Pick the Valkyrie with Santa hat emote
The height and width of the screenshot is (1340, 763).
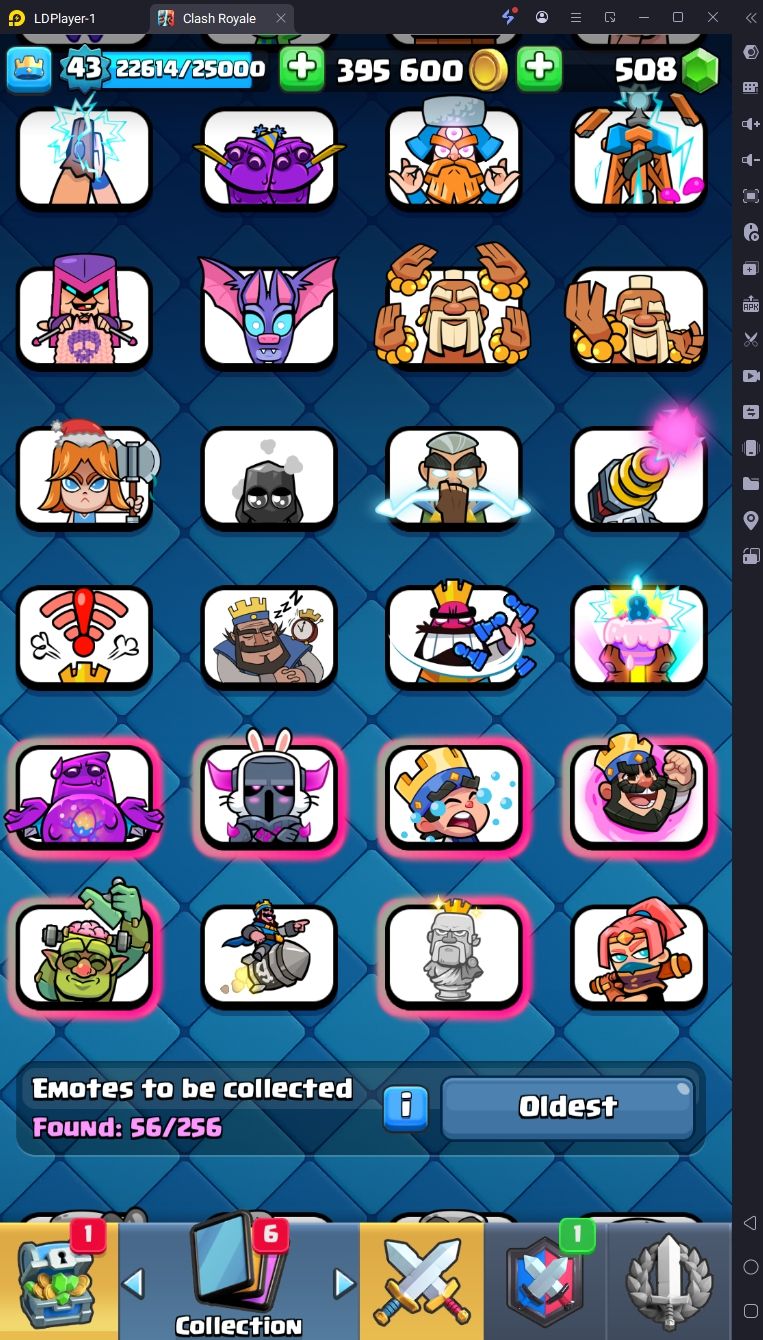pos(84,477)
